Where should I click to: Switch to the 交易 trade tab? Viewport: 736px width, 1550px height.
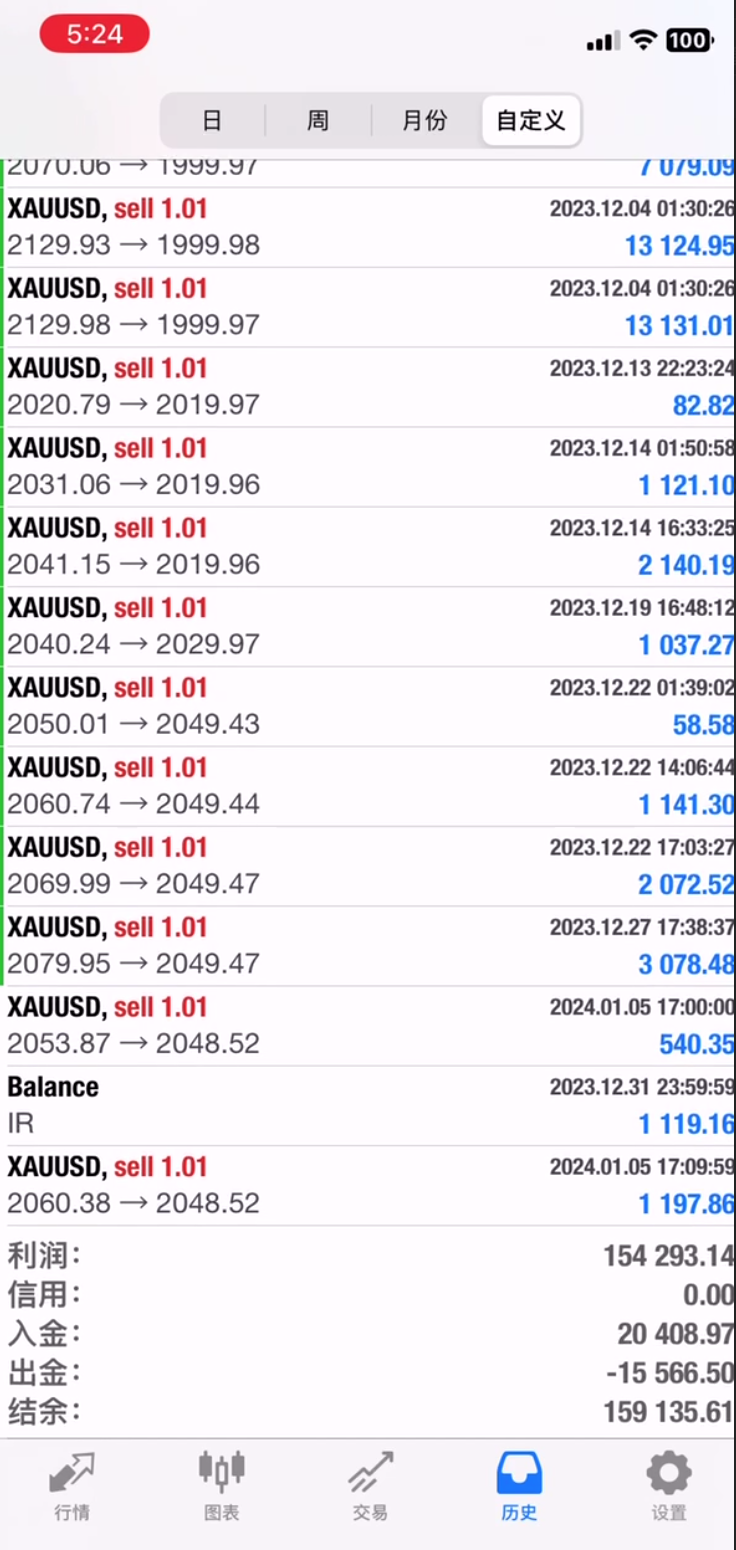tap(369, 1487)
